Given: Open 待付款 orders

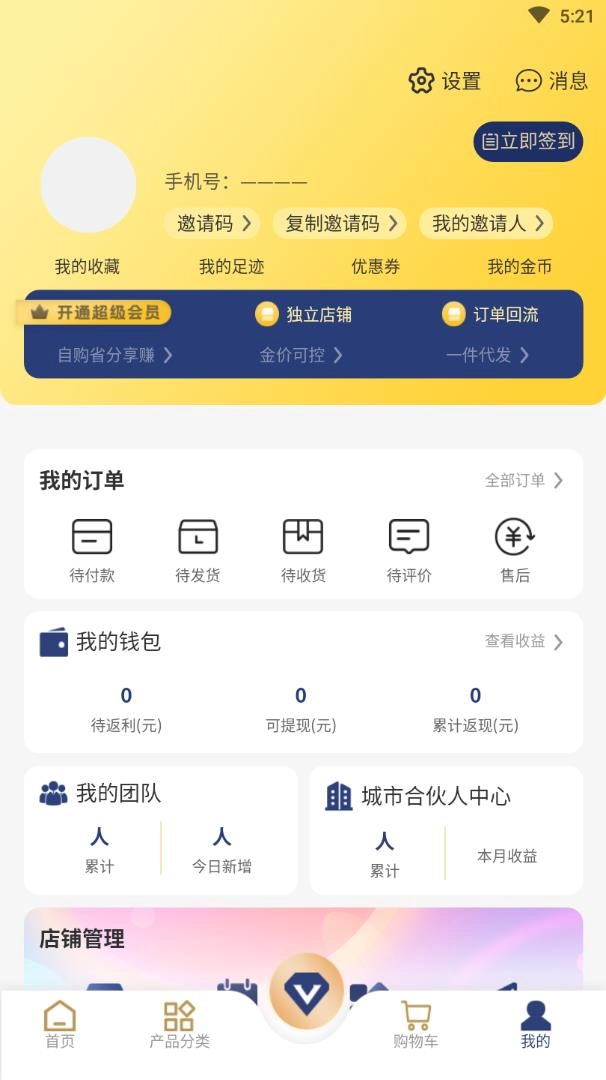Looking at the screenshot, I should [x=92, y=549].
